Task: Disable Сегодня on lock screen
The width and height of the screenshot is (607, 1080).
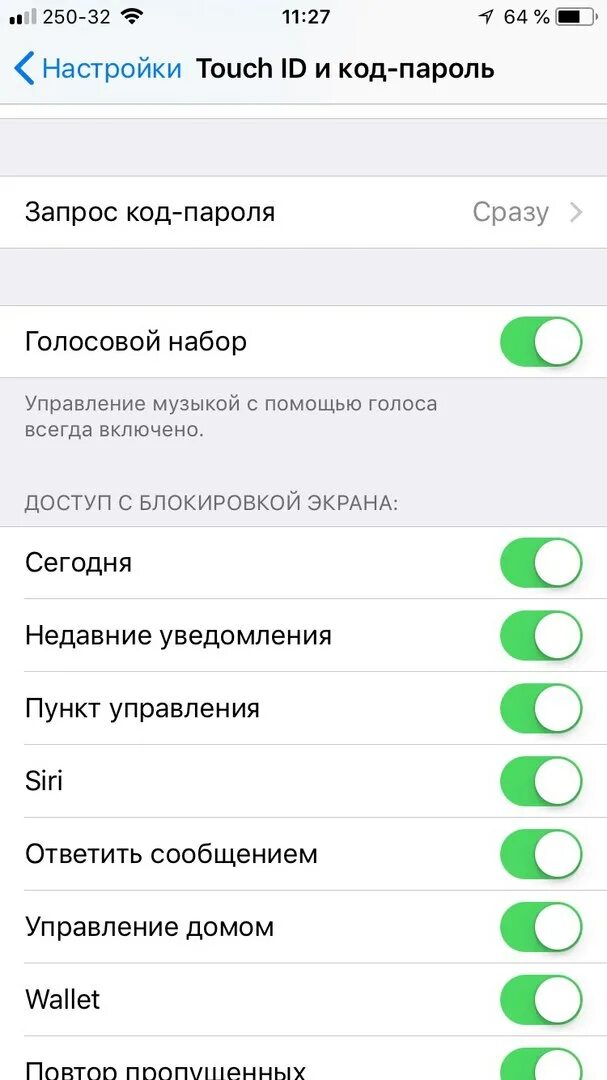Action: (541, 563)
